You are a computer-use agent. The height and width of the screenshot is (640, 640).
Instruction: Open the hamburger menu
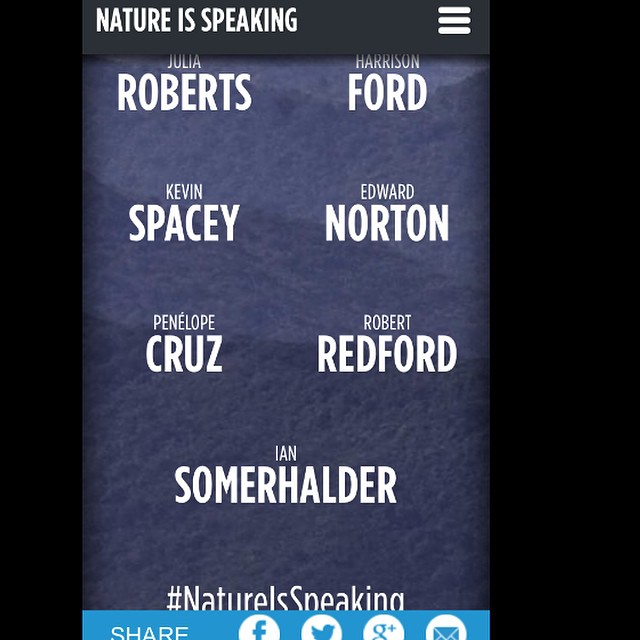454,21
